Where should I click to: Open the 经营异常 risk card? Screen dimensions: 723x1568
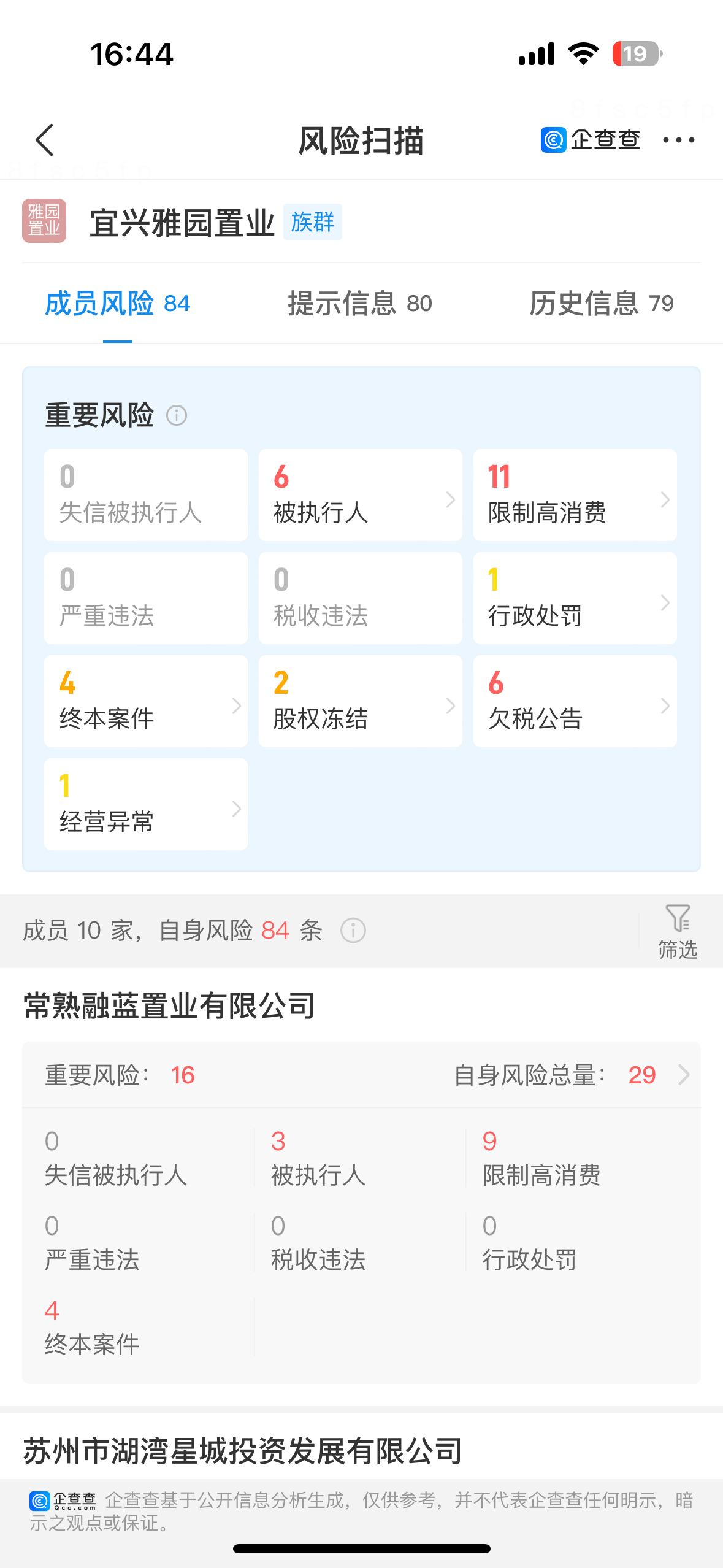[145, 804]
